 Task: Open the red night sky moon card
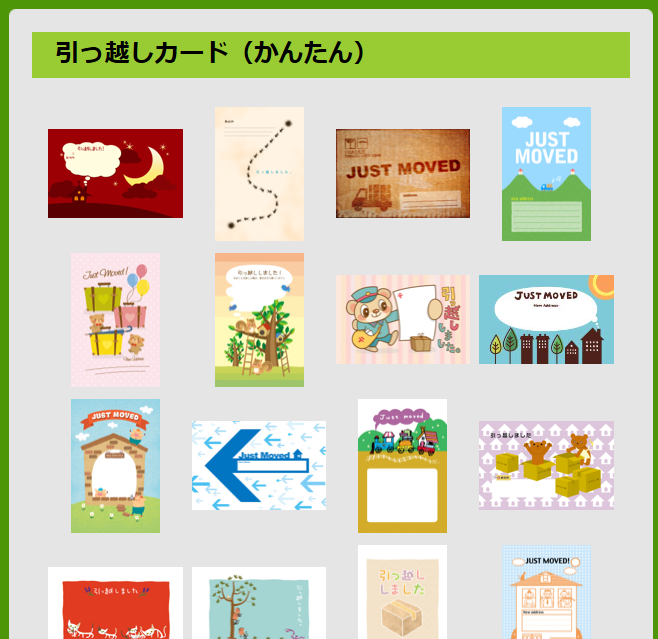pyautogui.click(x=115, y=173)
